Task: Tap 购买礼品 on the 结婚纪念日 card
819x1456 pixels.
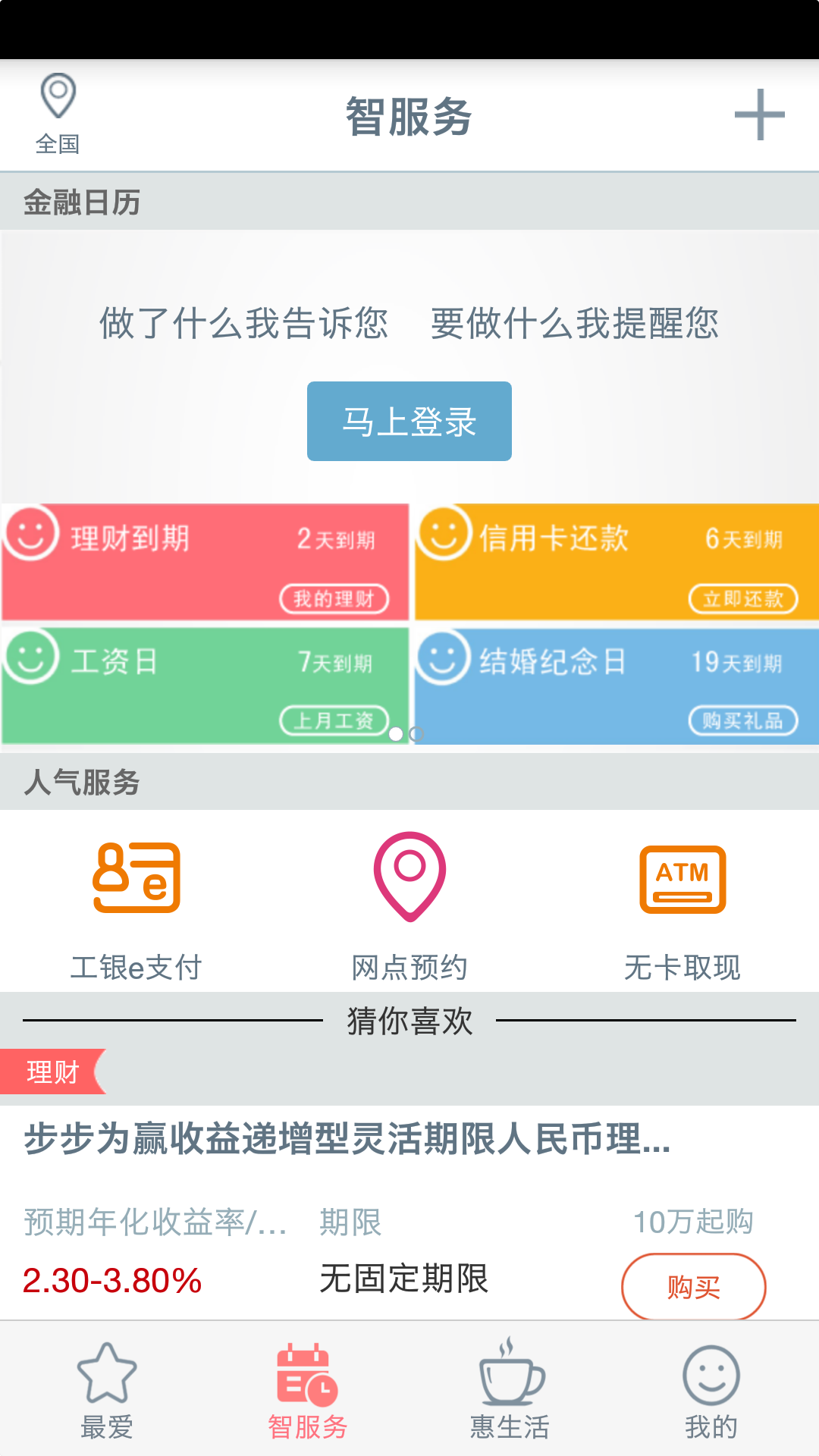Action: 743,720
